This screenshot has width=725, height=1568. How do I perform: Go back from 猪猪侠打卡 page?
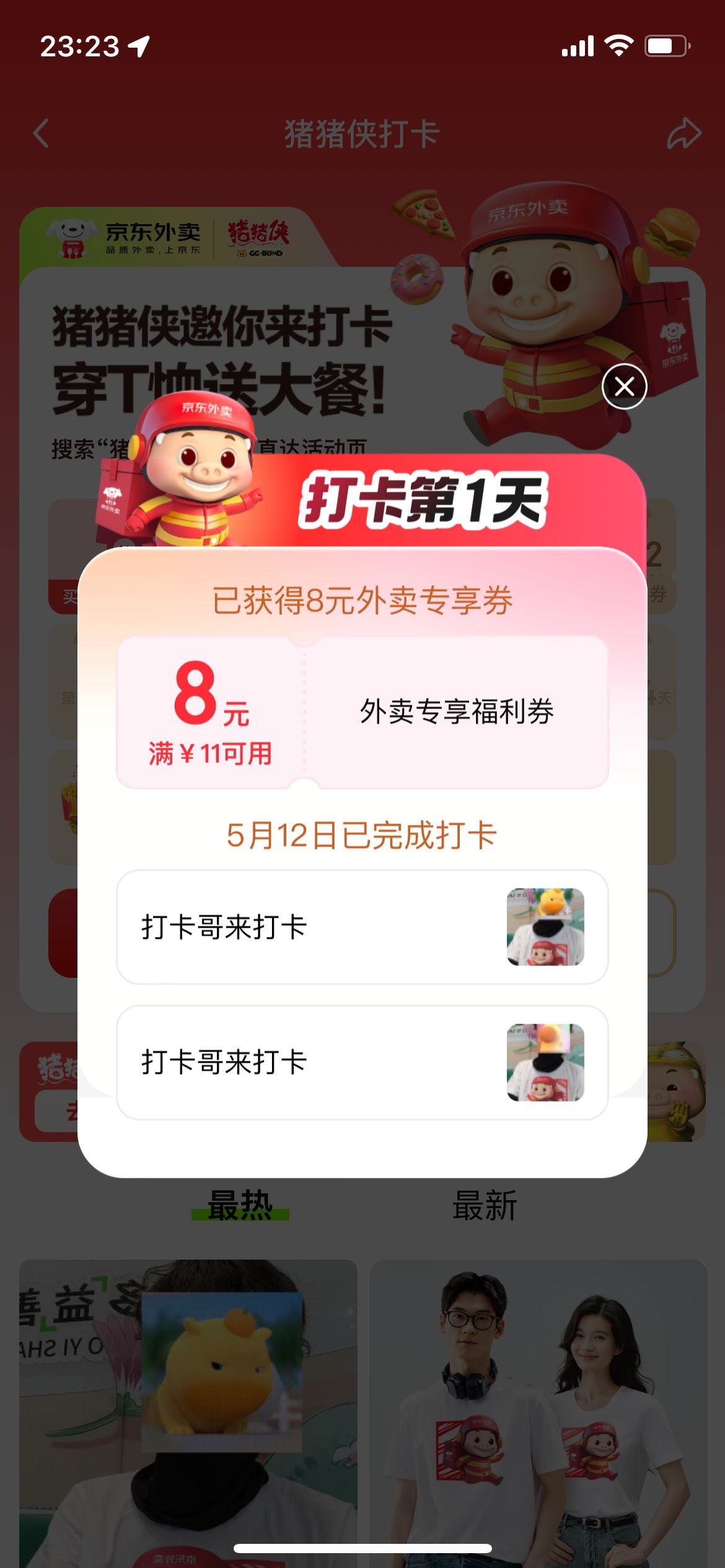tap(42, 133)
